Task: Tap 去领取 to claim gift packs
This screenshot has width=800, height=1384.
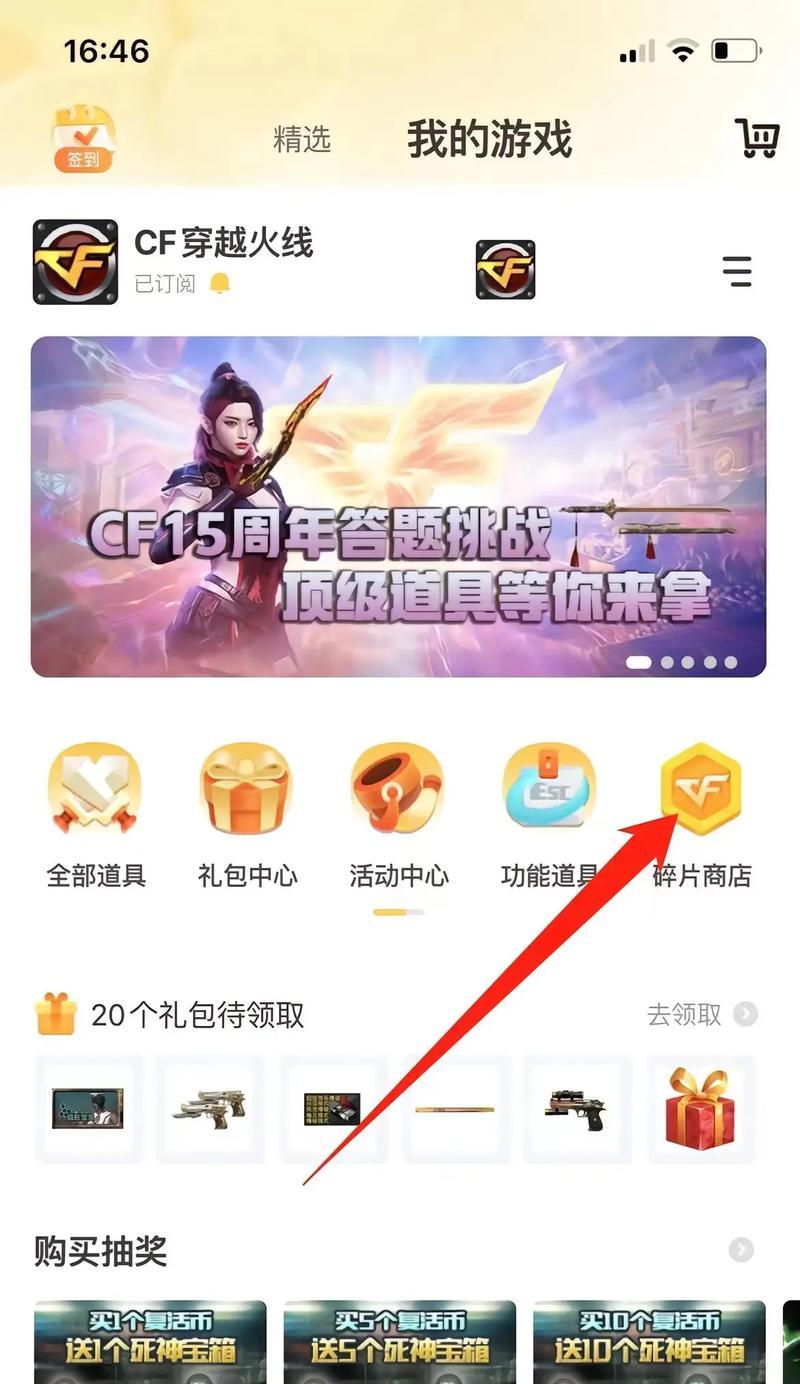Action: 700,1015
